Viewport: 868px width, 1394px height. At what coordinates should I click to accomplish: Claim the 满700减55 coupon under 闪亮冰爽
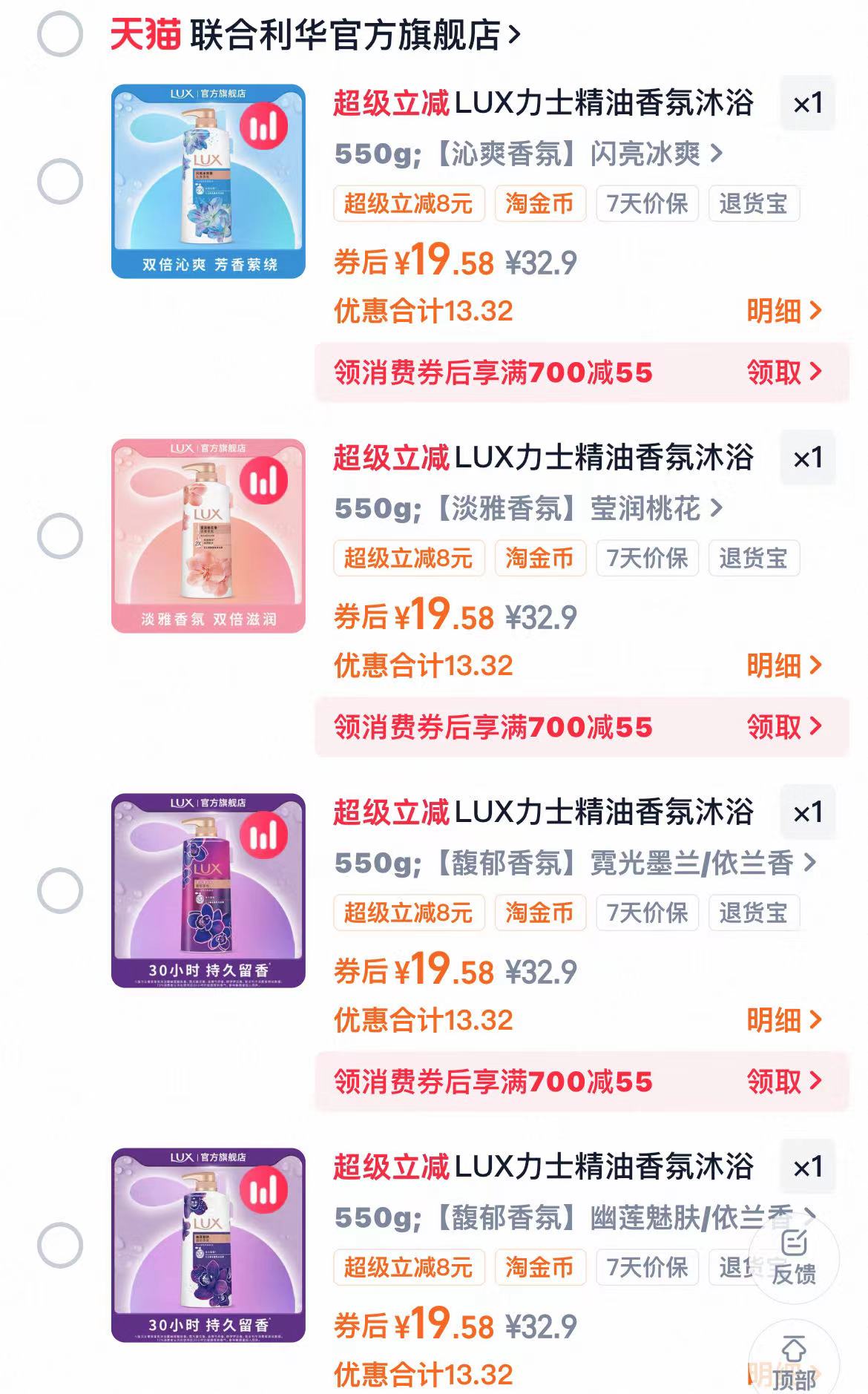tap(783, 372)
